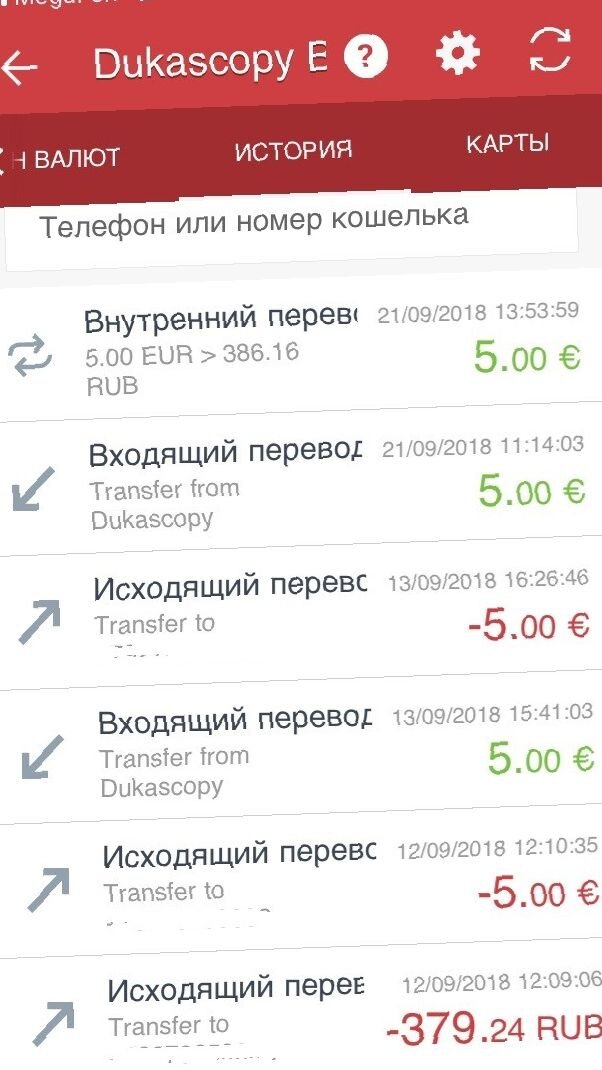
Task: Open settings via the gear icon
Action: [x=458, y=53]
